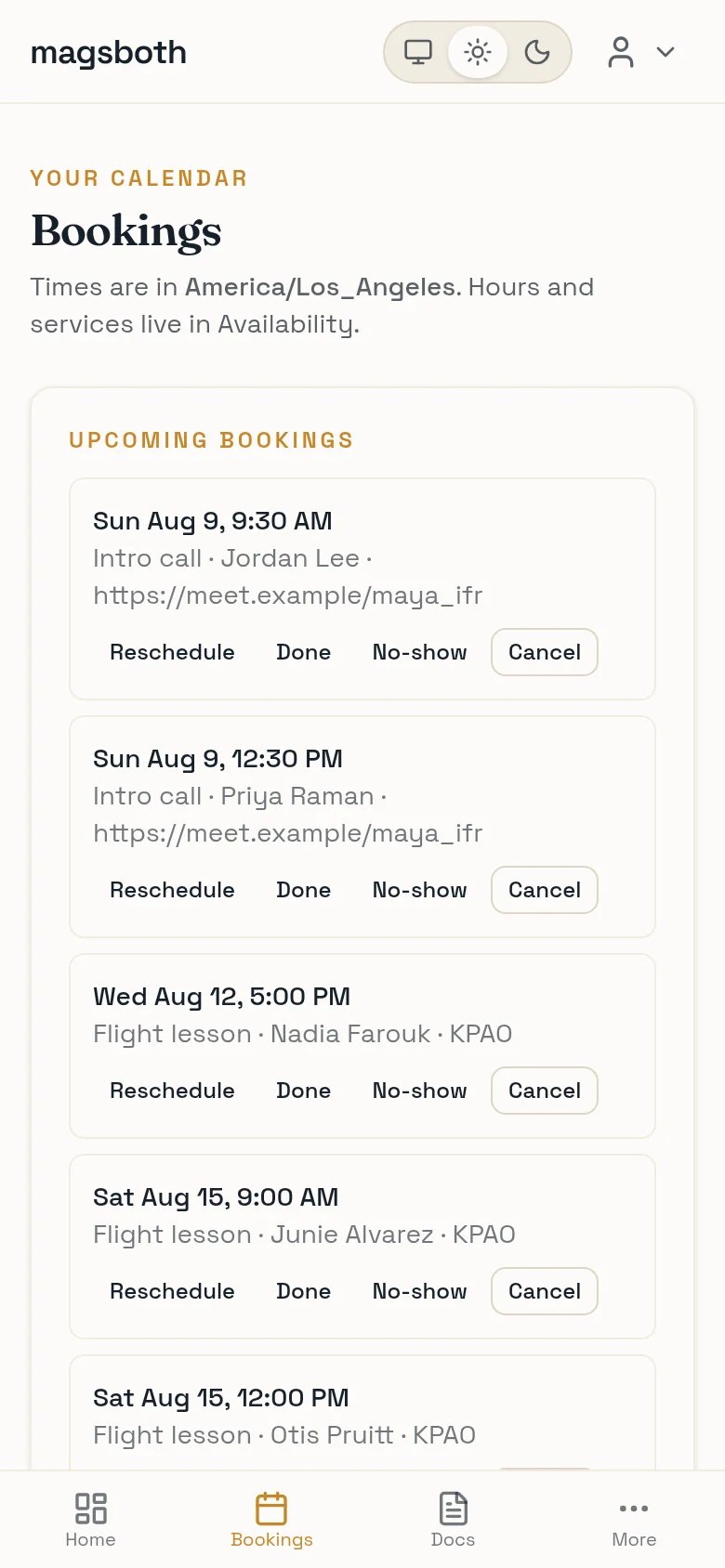Screen dimensions: 725x1568
Task: Cancel Junie Alvarez's flight lesson
Action: pos(545,1291)
